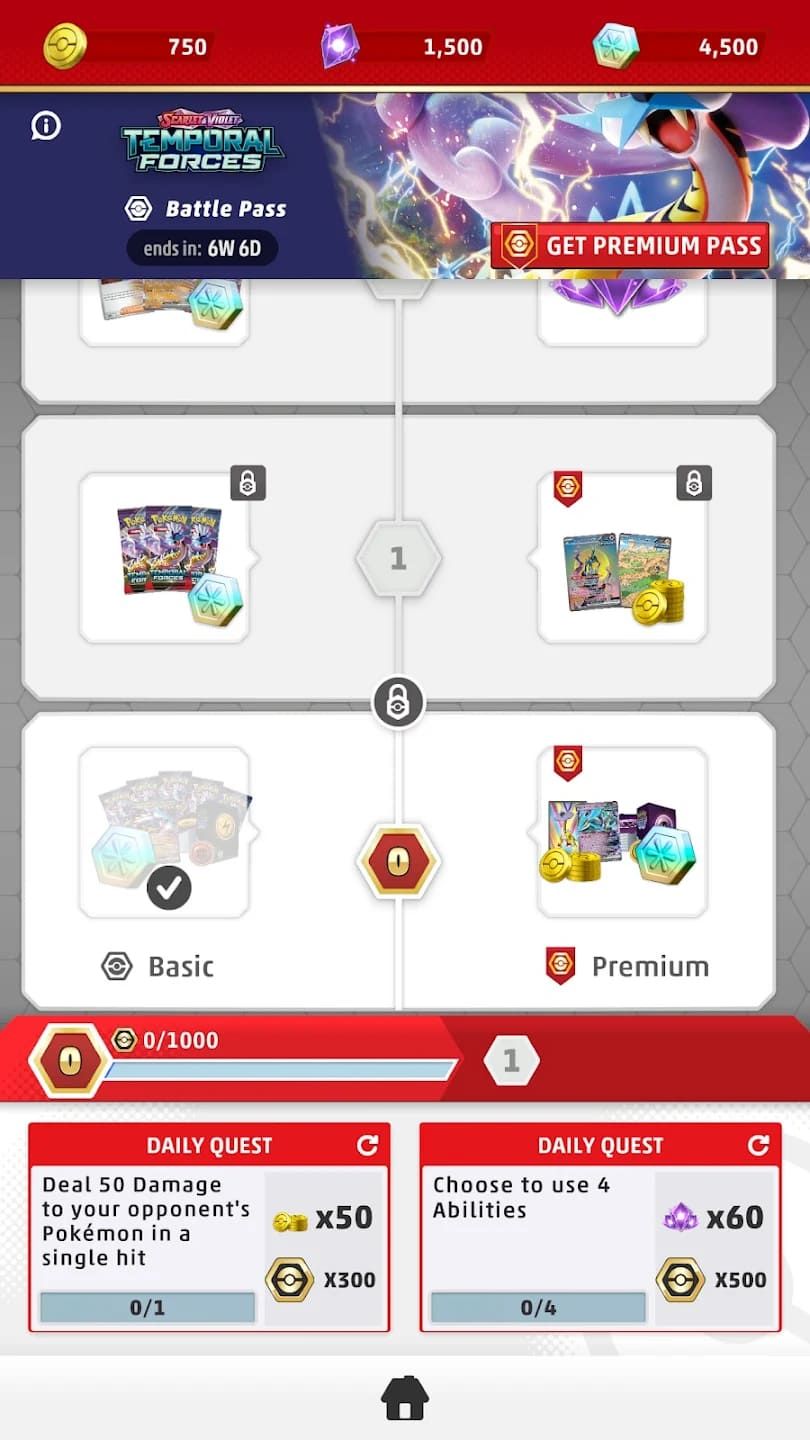This screenshot has width=810, height=1440.
Task: Open the Battle Pass info icon
Action: 46,125
